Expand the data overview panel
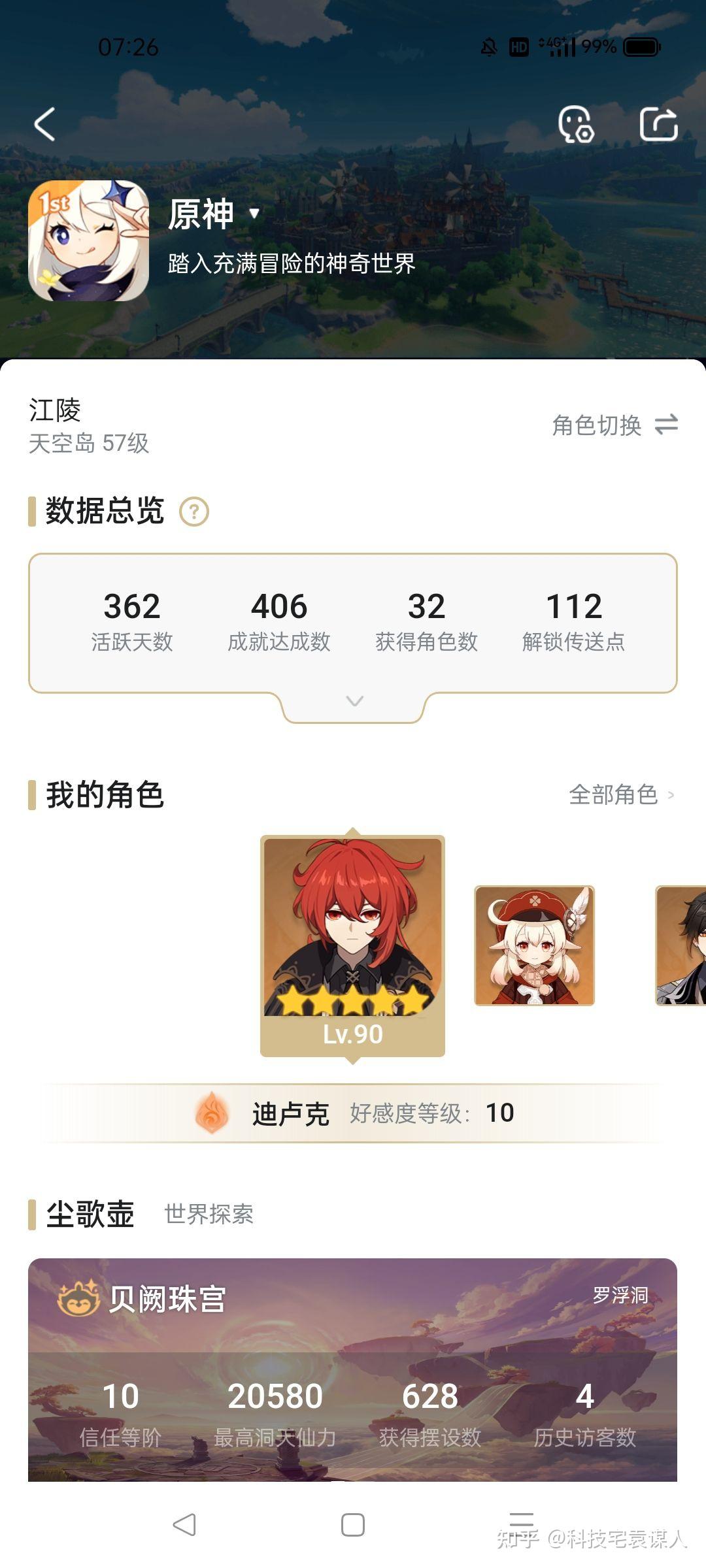The height and width of the screenshot is (1568, 706). [354, 702]
